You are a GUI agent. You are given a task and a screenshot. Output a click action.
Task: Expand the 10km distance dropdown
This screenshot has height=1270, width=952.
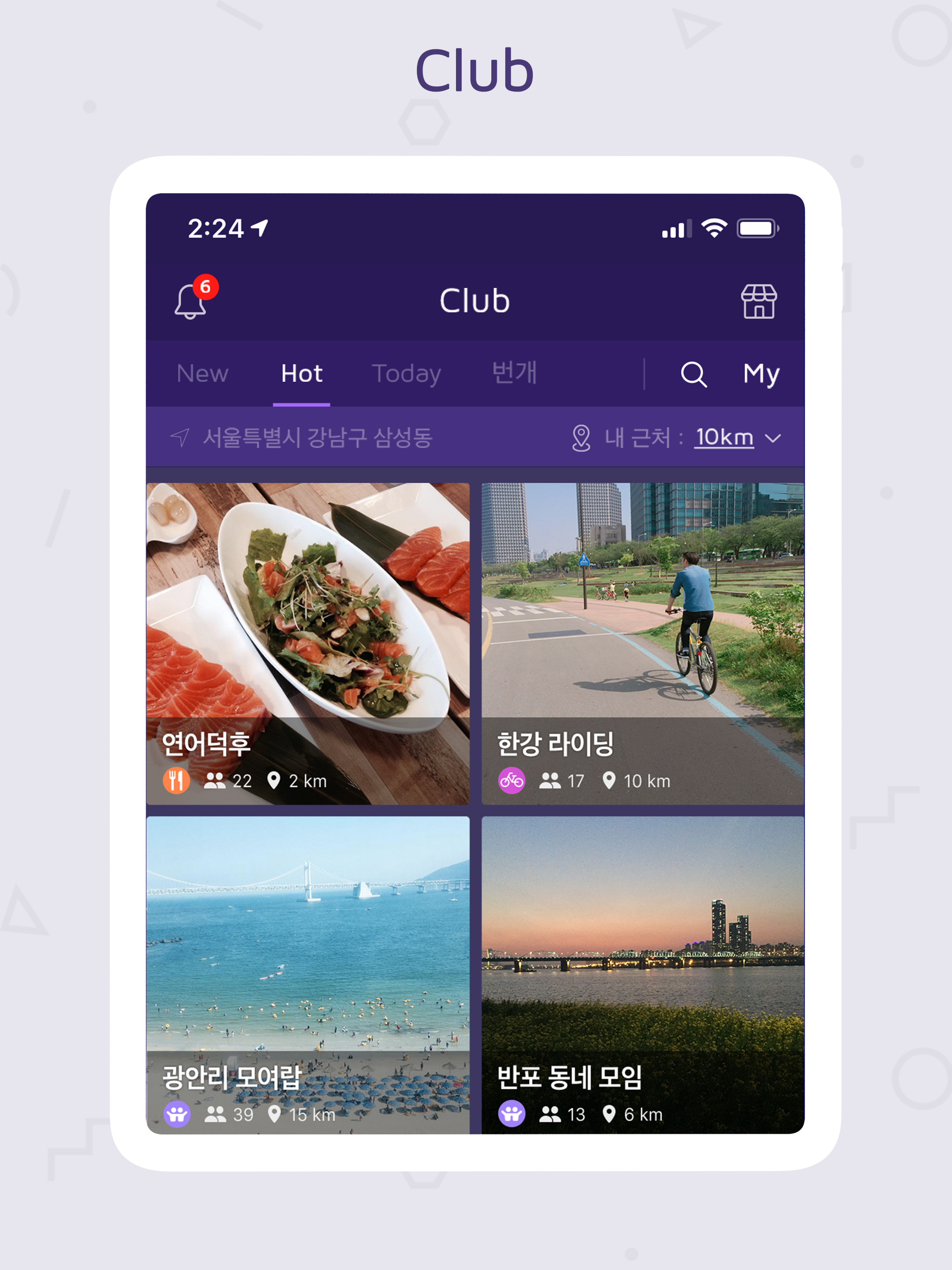pos(723,437)
